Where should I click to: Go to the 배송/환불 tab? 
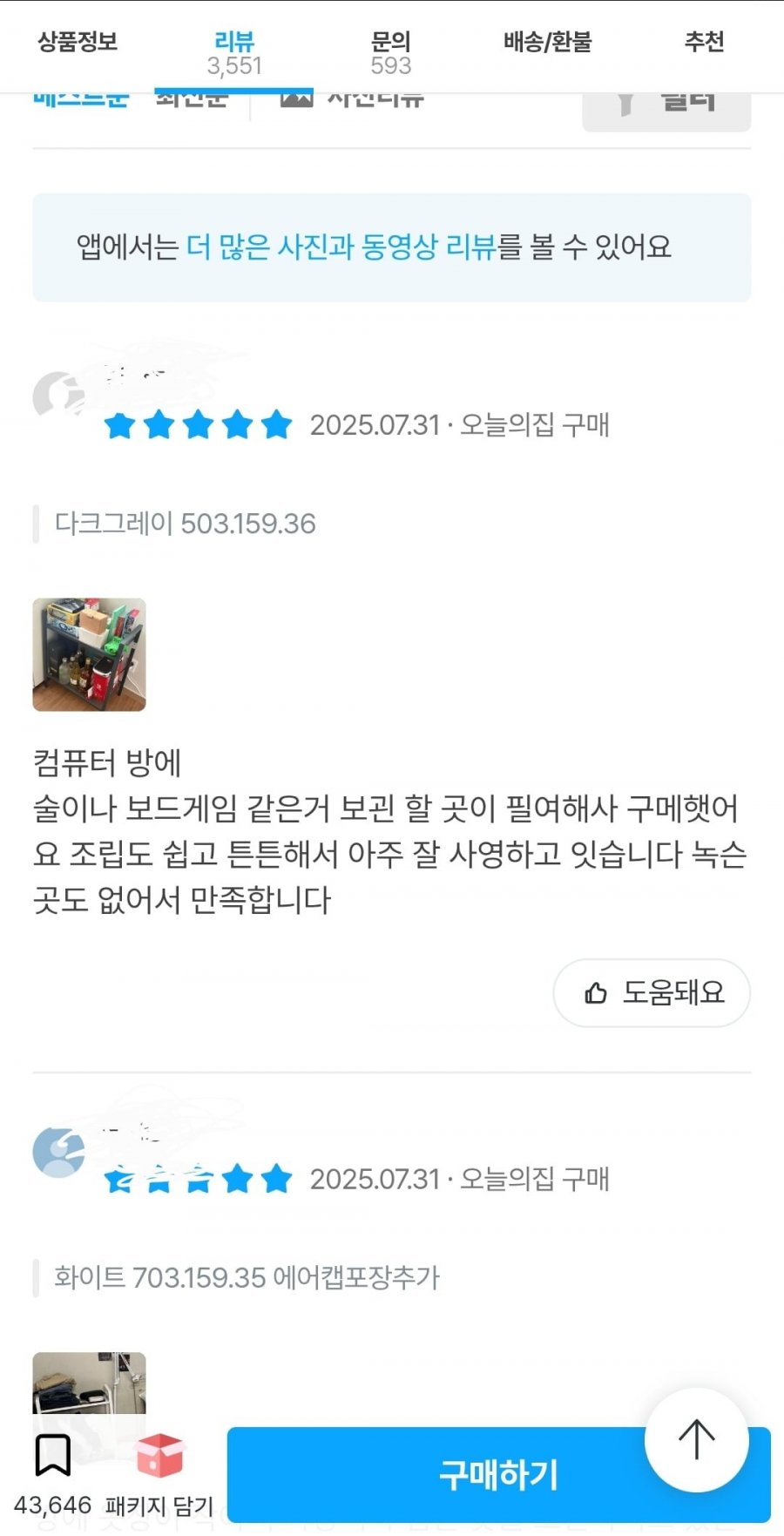click(x=548, y=44)
